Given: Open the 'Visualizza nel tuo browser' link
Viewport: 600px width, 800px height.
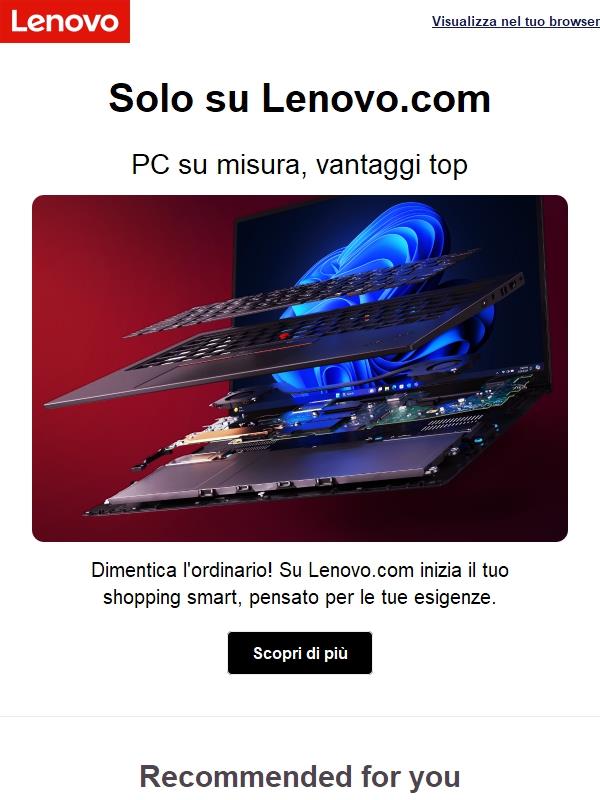Looking at the screenshot, I should [x=515, y=21].
